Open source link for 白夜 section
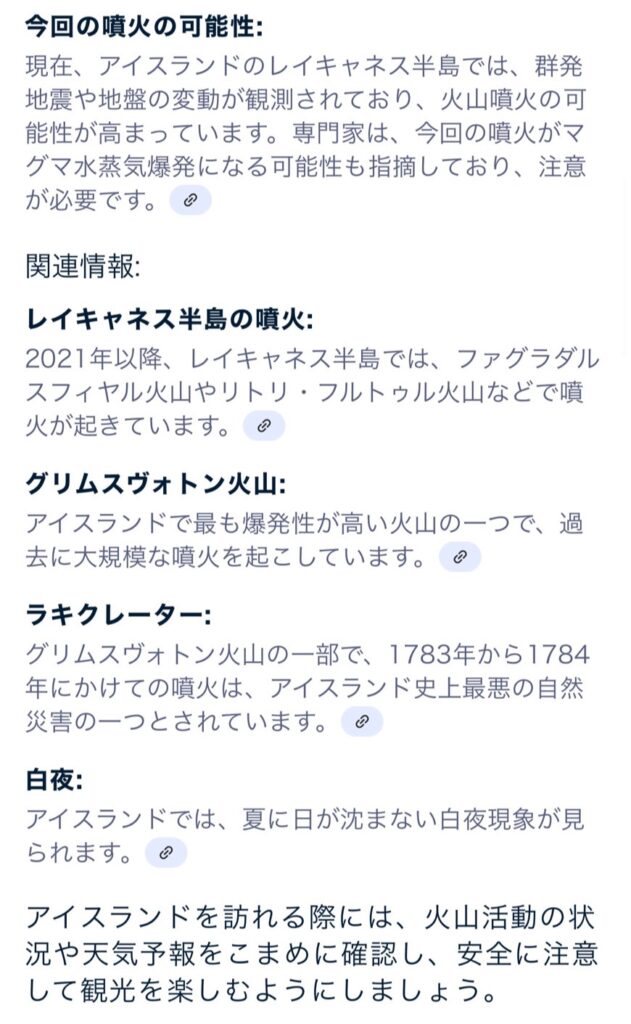The height and width of the screenshot is (1024, 631). pos(166,853)
